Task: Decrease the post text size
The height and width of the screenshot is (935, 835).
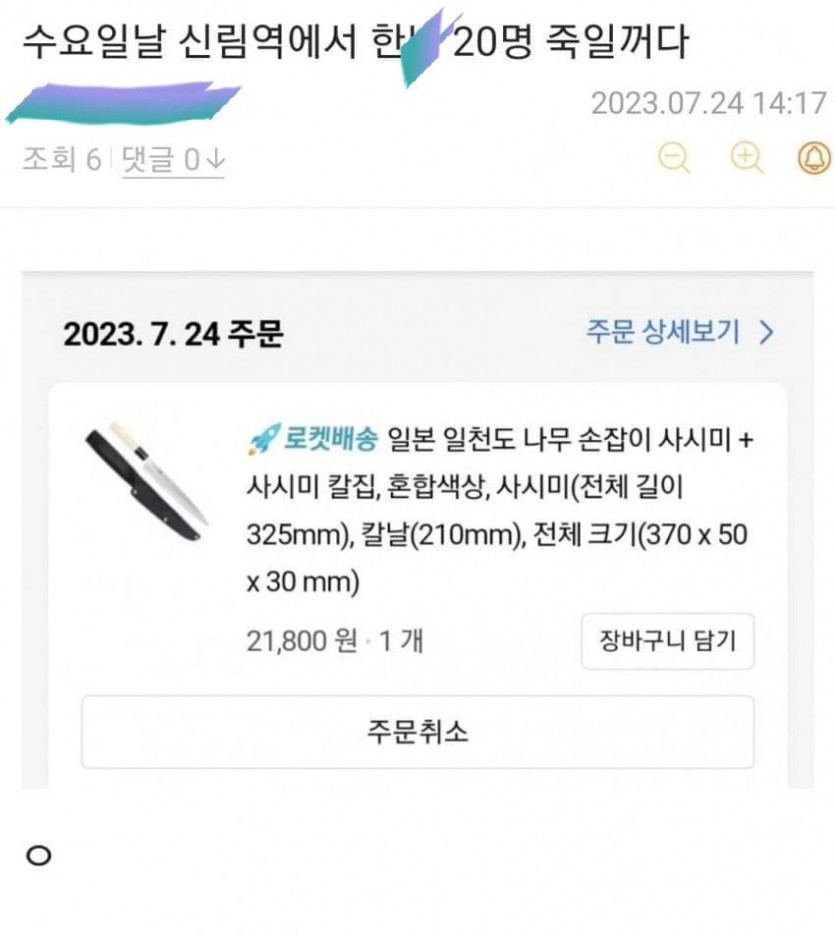Action: (676, 158)
